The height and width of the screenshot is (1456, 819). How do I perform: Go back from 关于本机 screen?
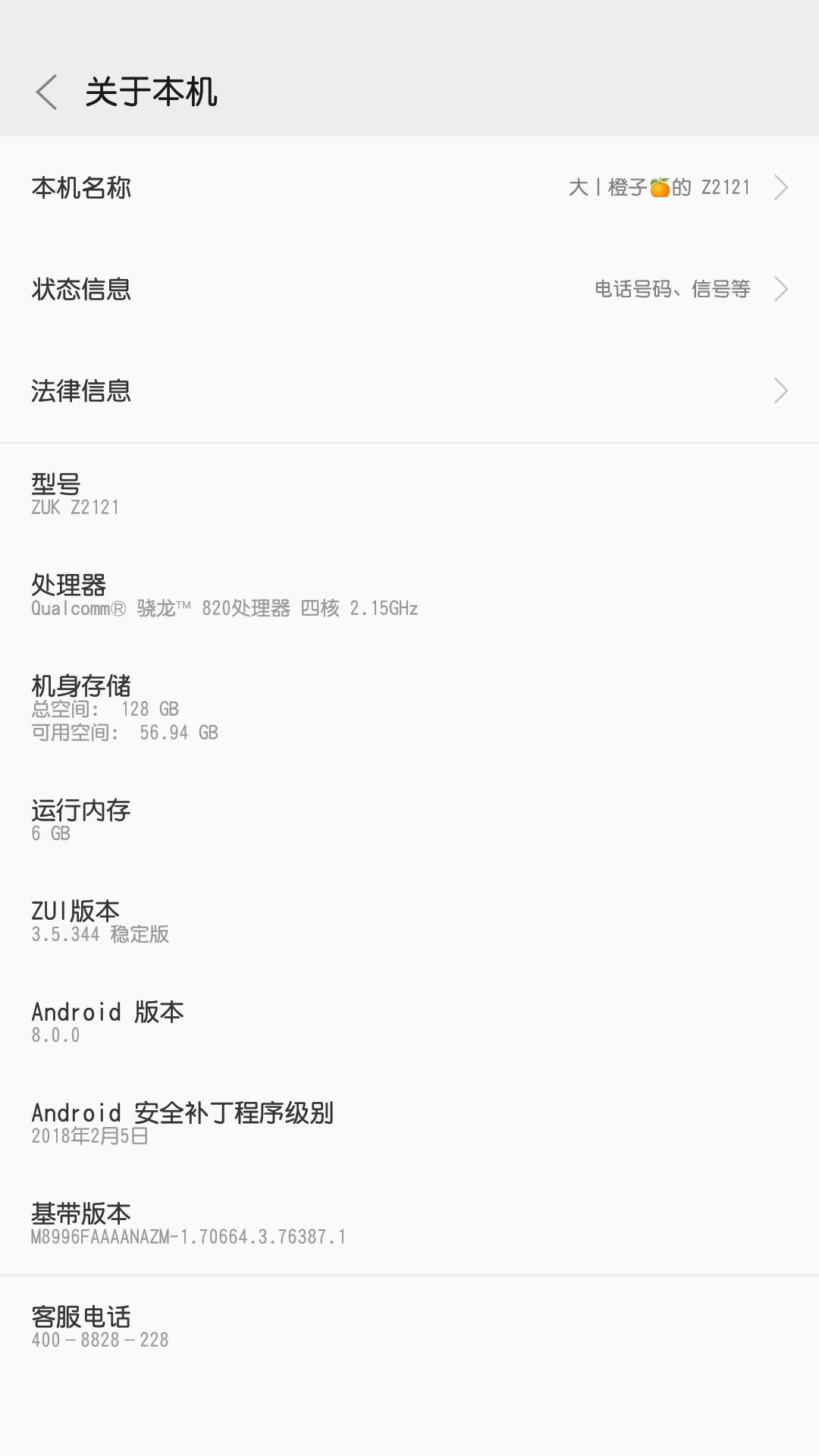[47, 93]
